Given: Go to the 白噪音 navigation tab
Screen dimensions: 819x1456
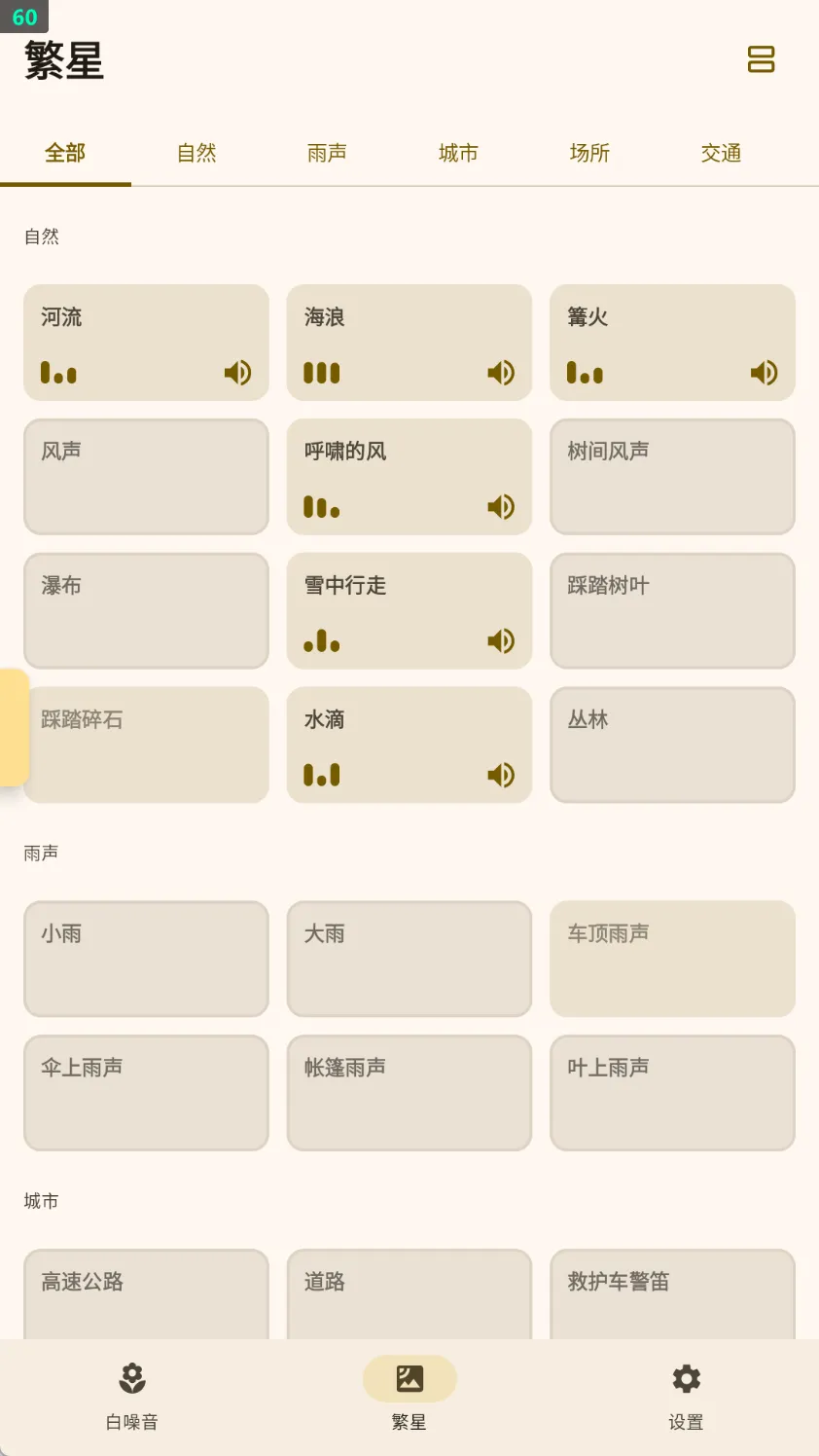Looking at the screenshot, I should click(132, 1394).
